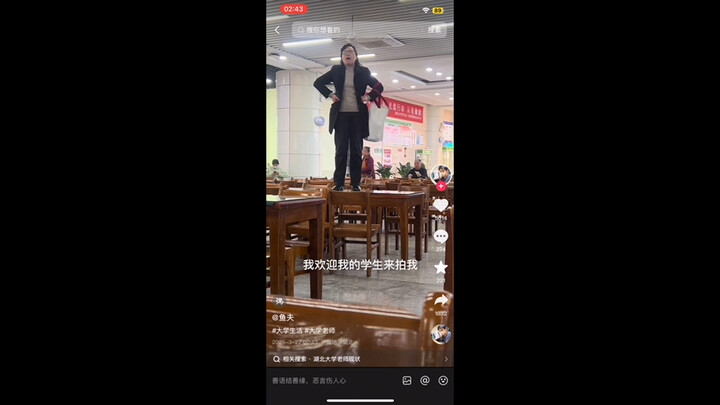The image size is (720, 405).
Task: Attach an image to the comment
Action: (x=407, y=381)
